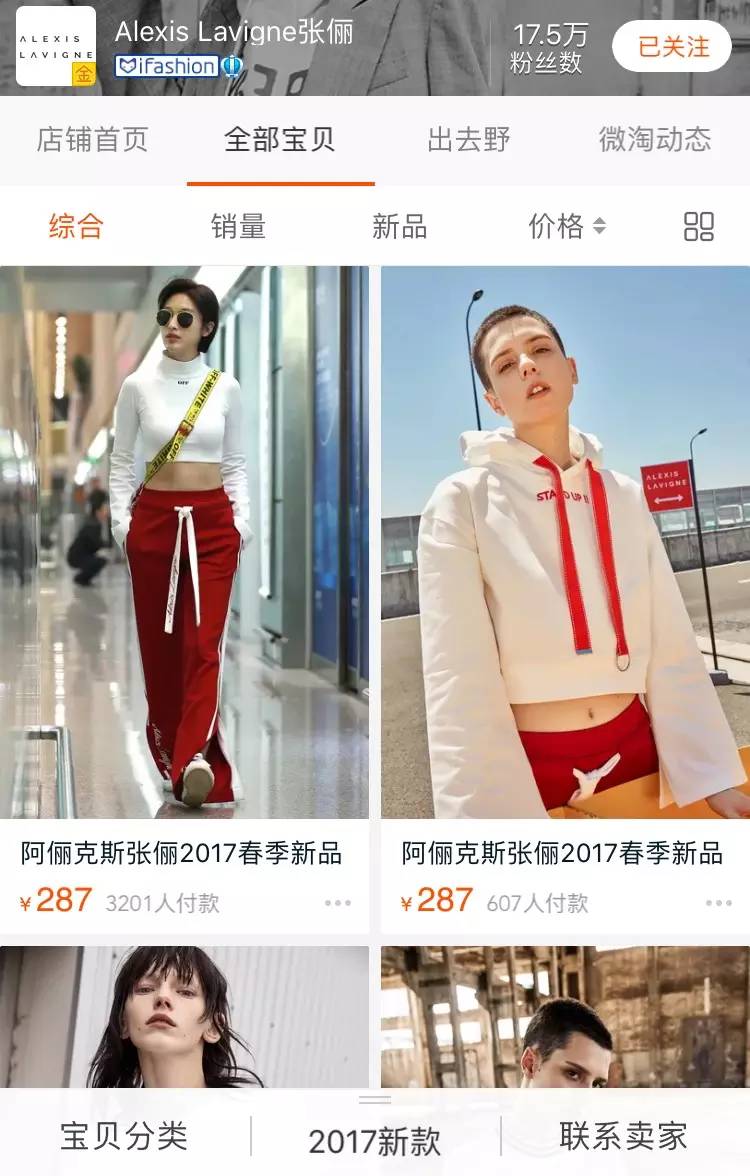
Task: Open the 微淘动态 feed
Action: pyautogui.click(x=655, y=141)
